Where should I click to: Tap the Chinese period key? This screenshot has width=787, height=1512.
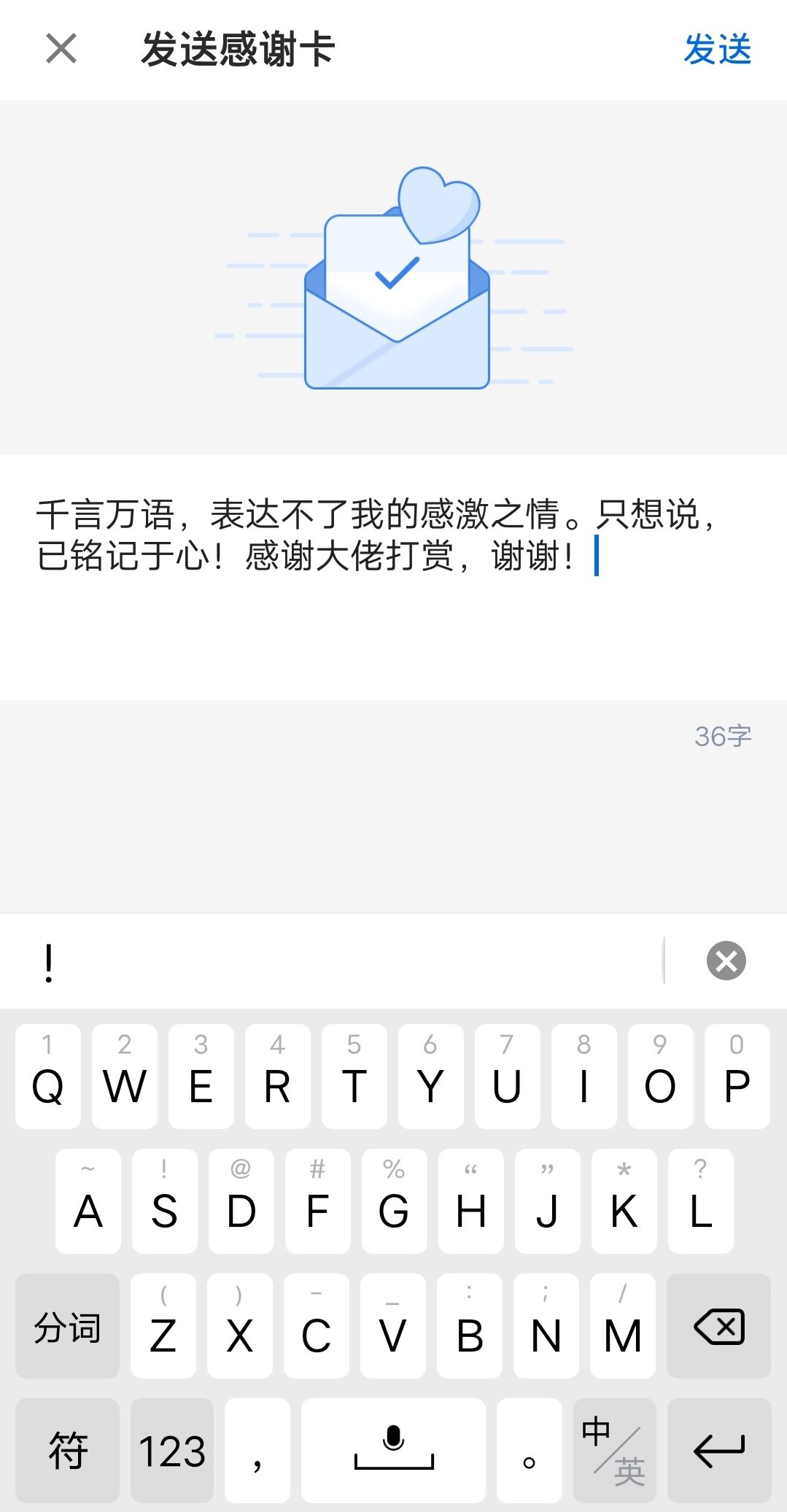coord(529,1450)
